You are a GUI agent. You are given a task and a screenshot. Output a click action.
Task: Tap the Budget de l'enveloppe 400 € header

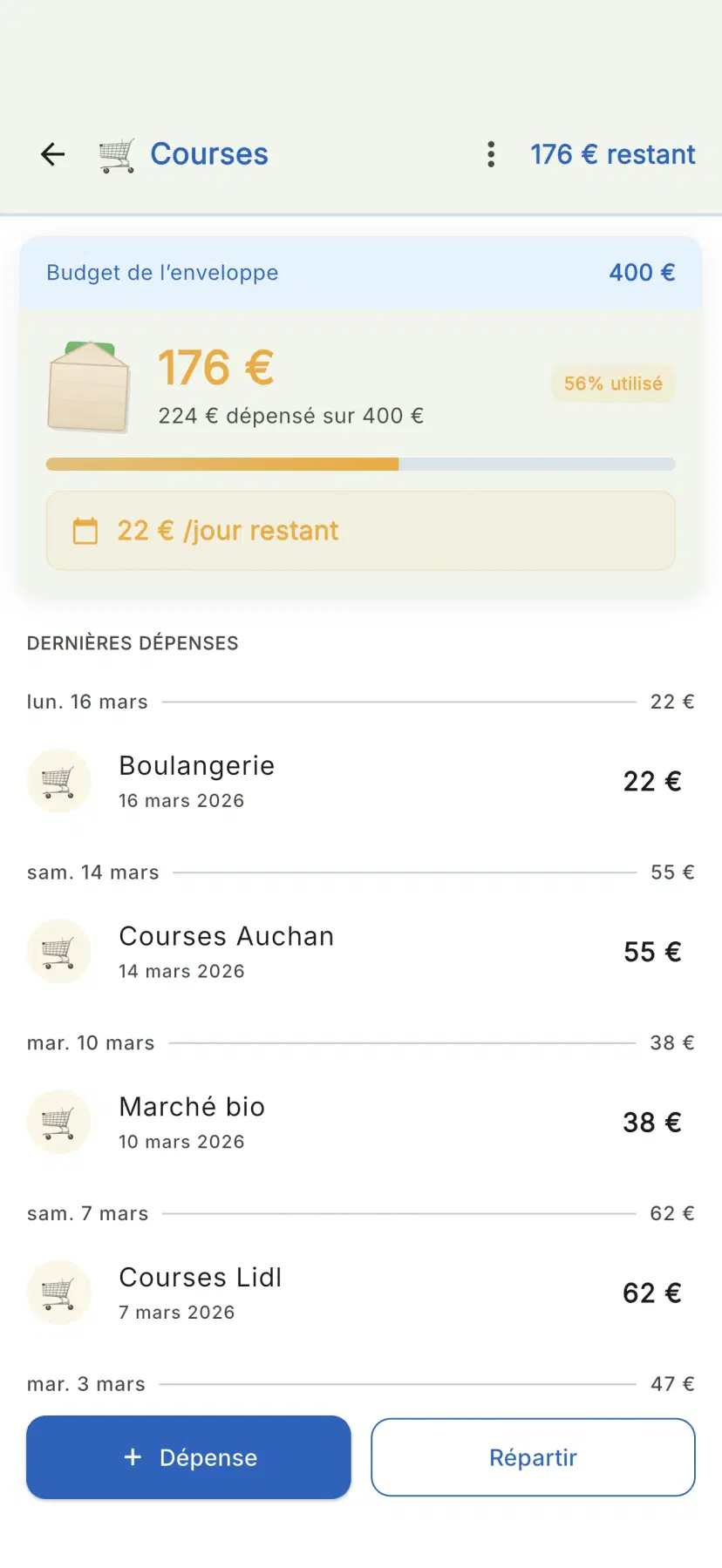pyautogui.click(x=359, y=273)
